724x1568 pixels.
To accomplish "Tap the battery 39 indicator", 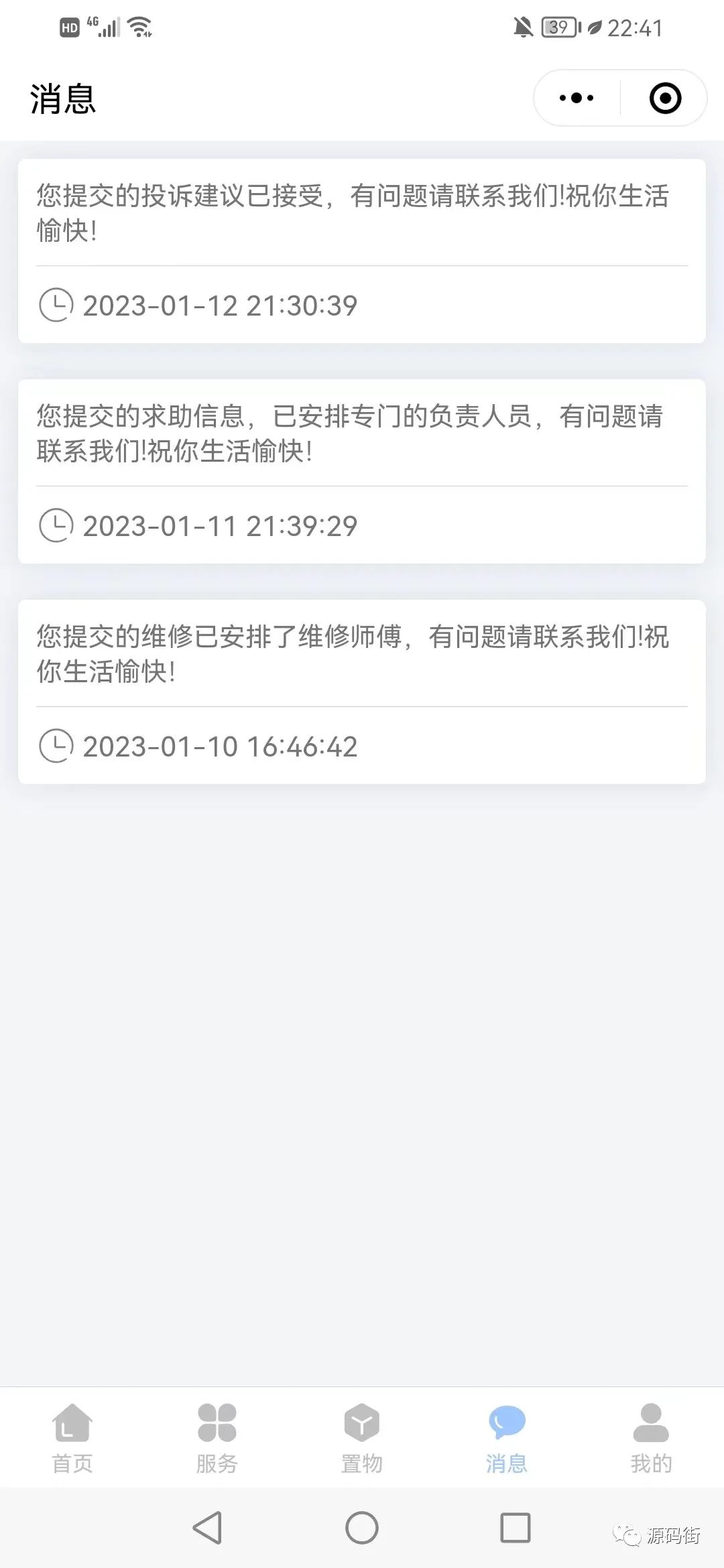I will click(558, 27).
